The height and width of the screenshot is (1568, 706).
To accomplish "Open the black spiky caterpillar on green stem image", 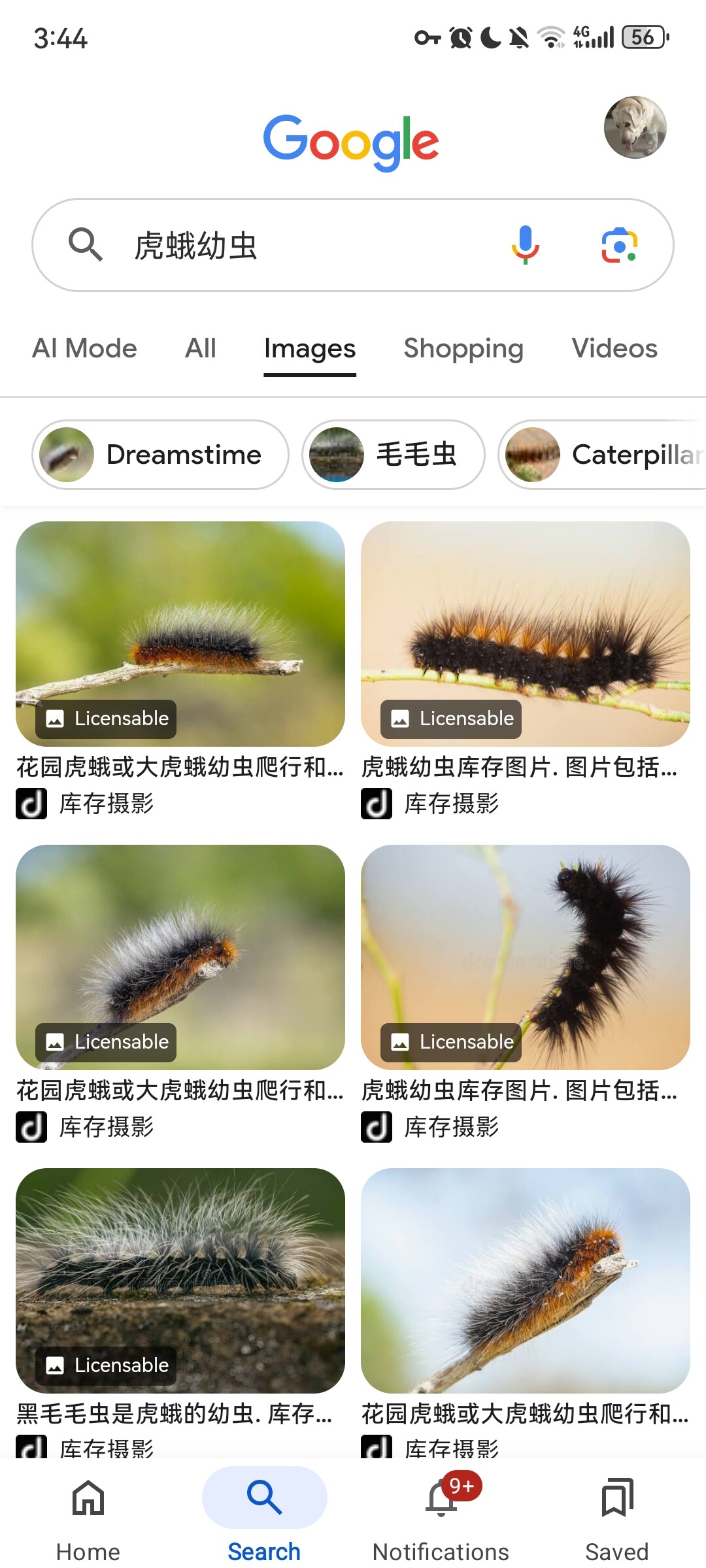I will tap(526, 634).
